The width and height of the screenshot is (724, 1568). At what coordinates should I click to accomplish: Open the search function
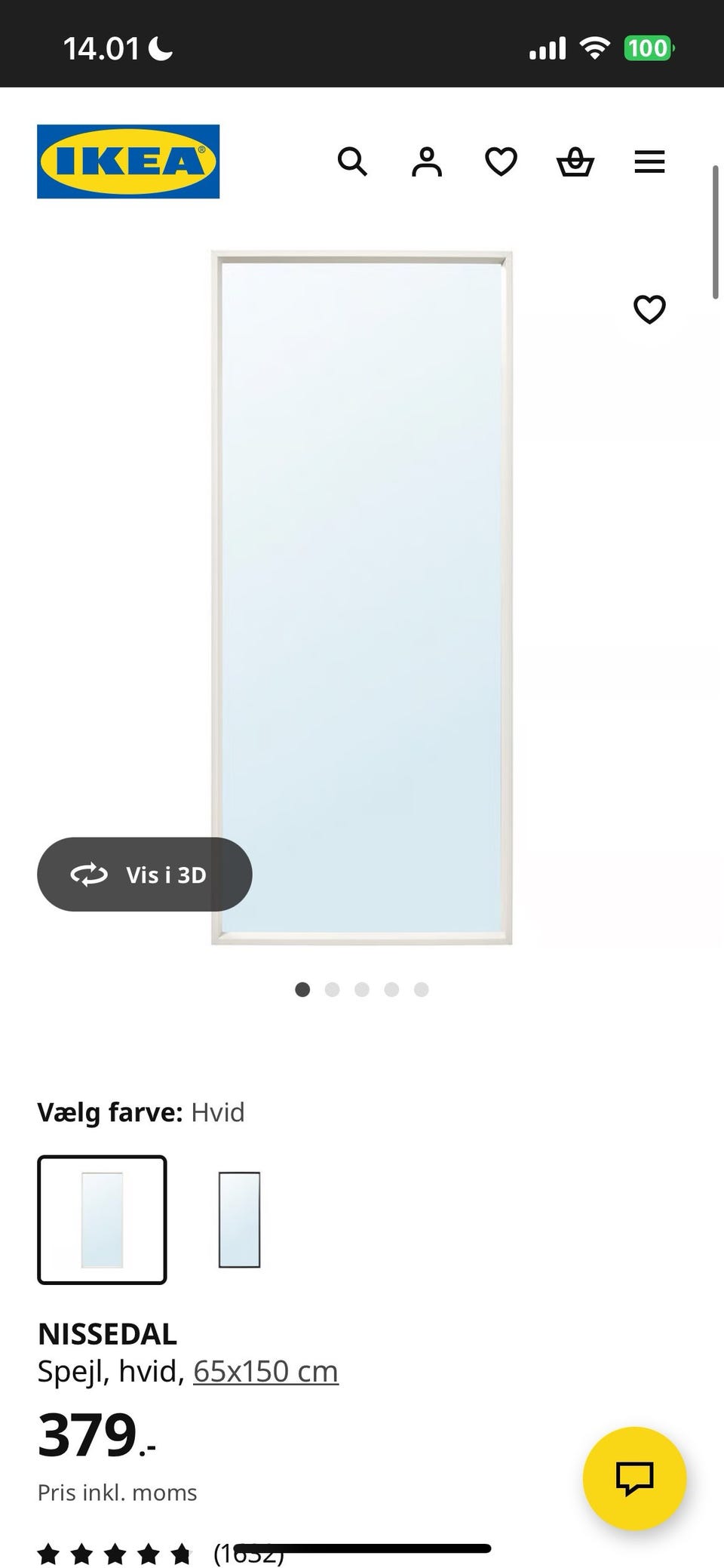pos(352,161)
